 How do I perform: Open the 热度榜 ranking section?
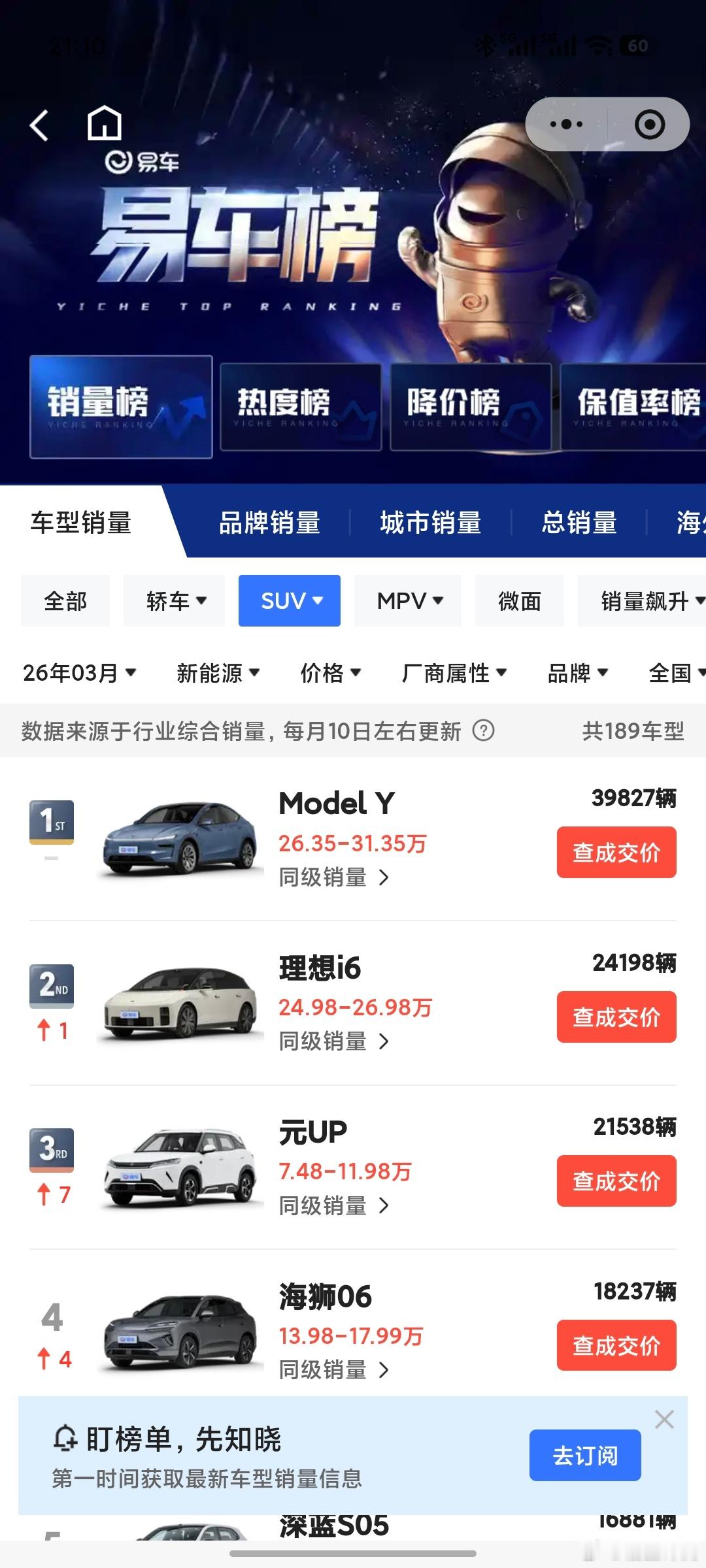(300, 405)
